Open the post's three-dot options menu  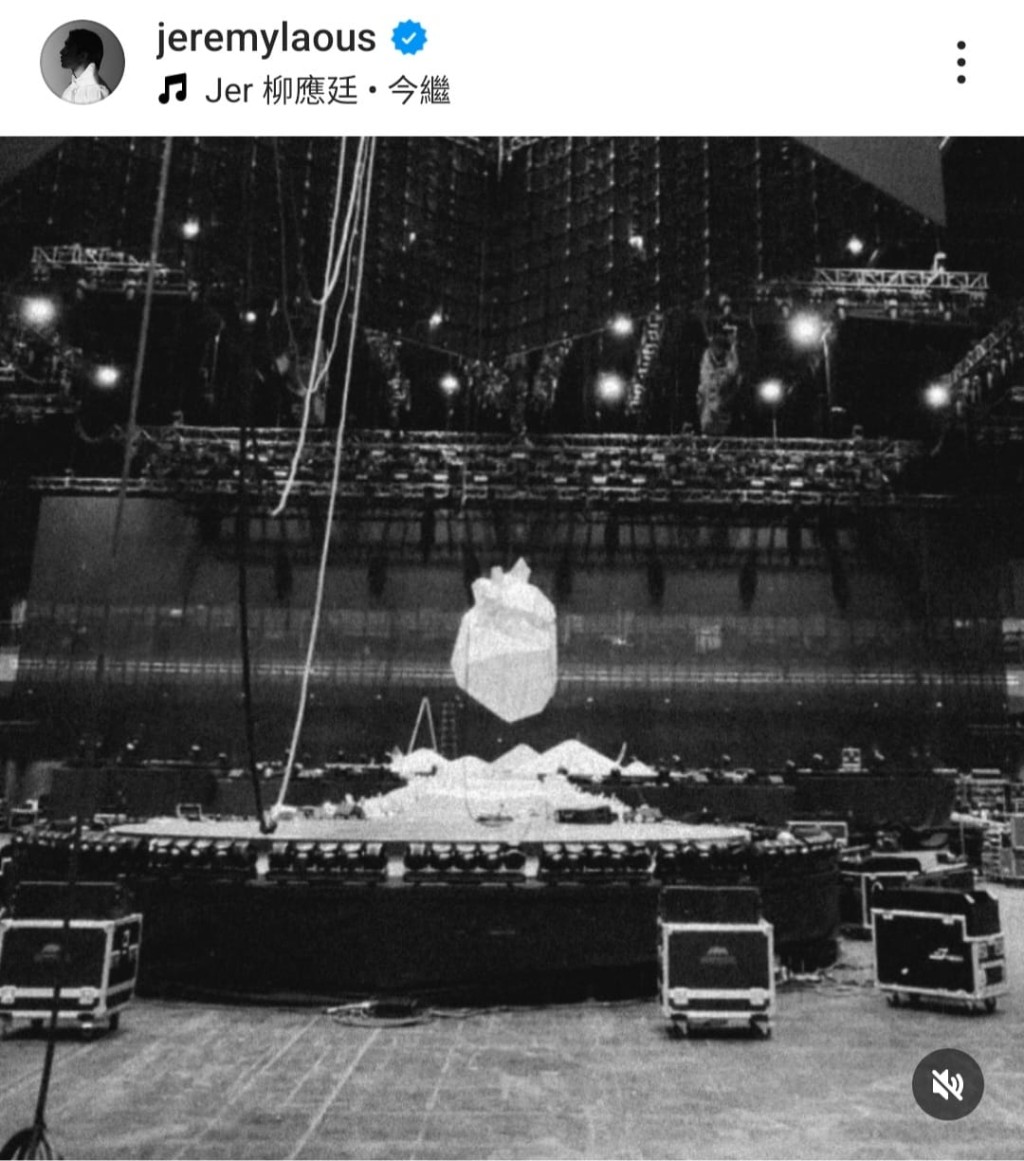pyautogui.click(x=960, y=62)
